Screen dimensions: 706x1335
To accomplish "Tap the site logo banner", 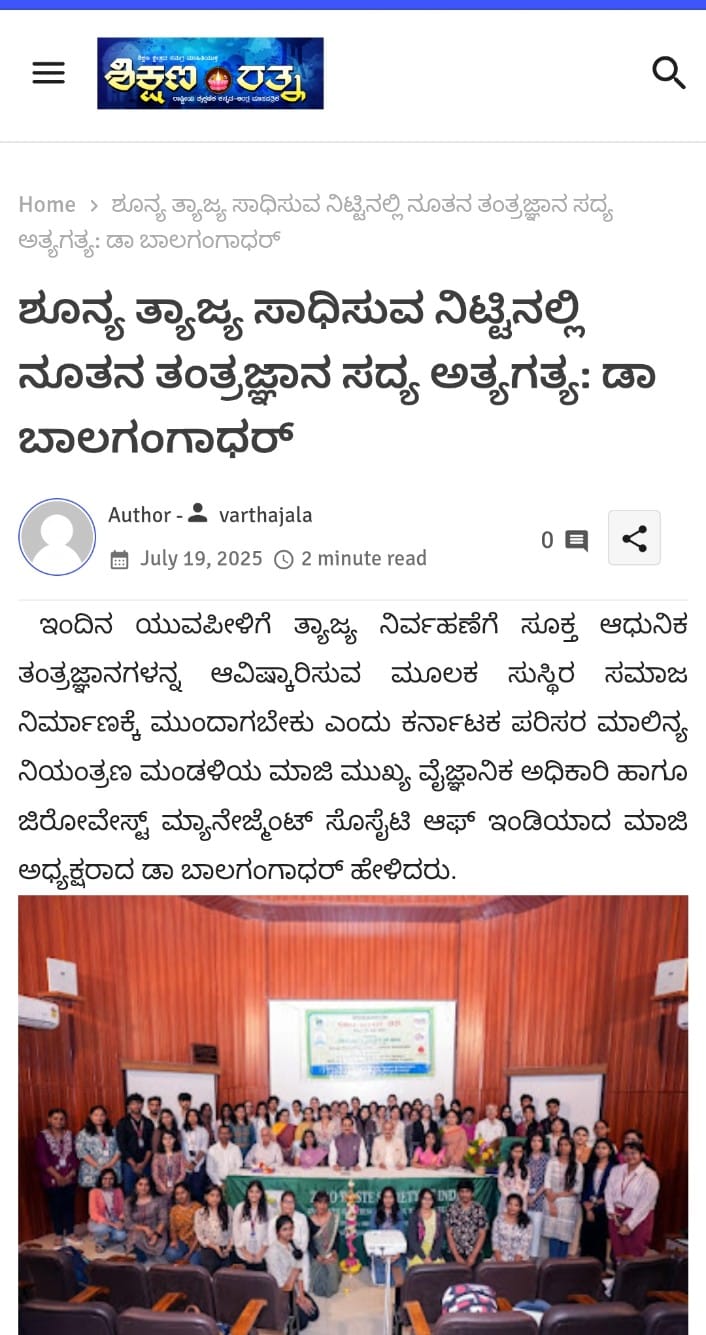I will 210,73.
